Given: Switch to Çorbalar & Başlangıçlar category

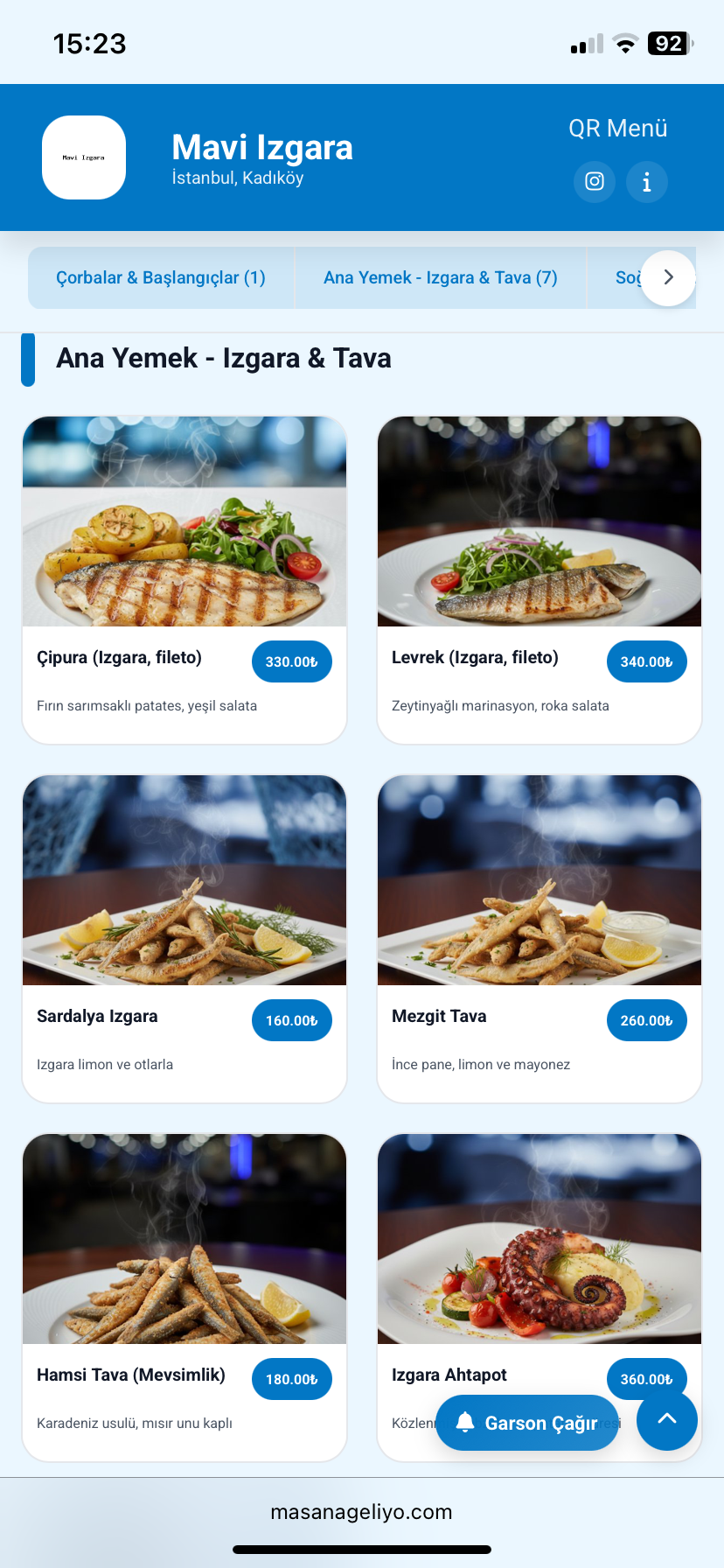Looking at the screenshot, I should (161, 278).
